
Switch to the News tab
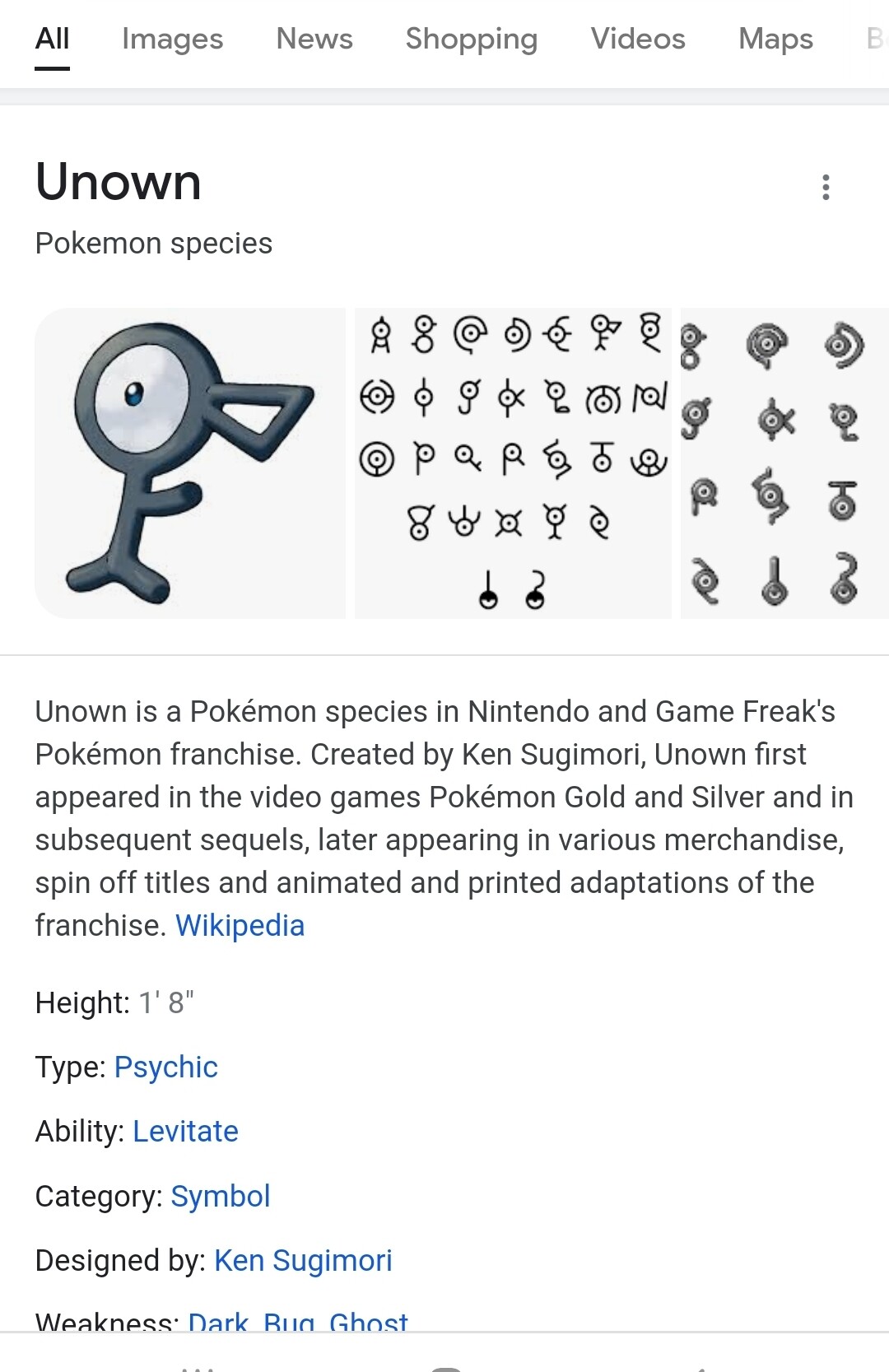(x=314, y=39)
